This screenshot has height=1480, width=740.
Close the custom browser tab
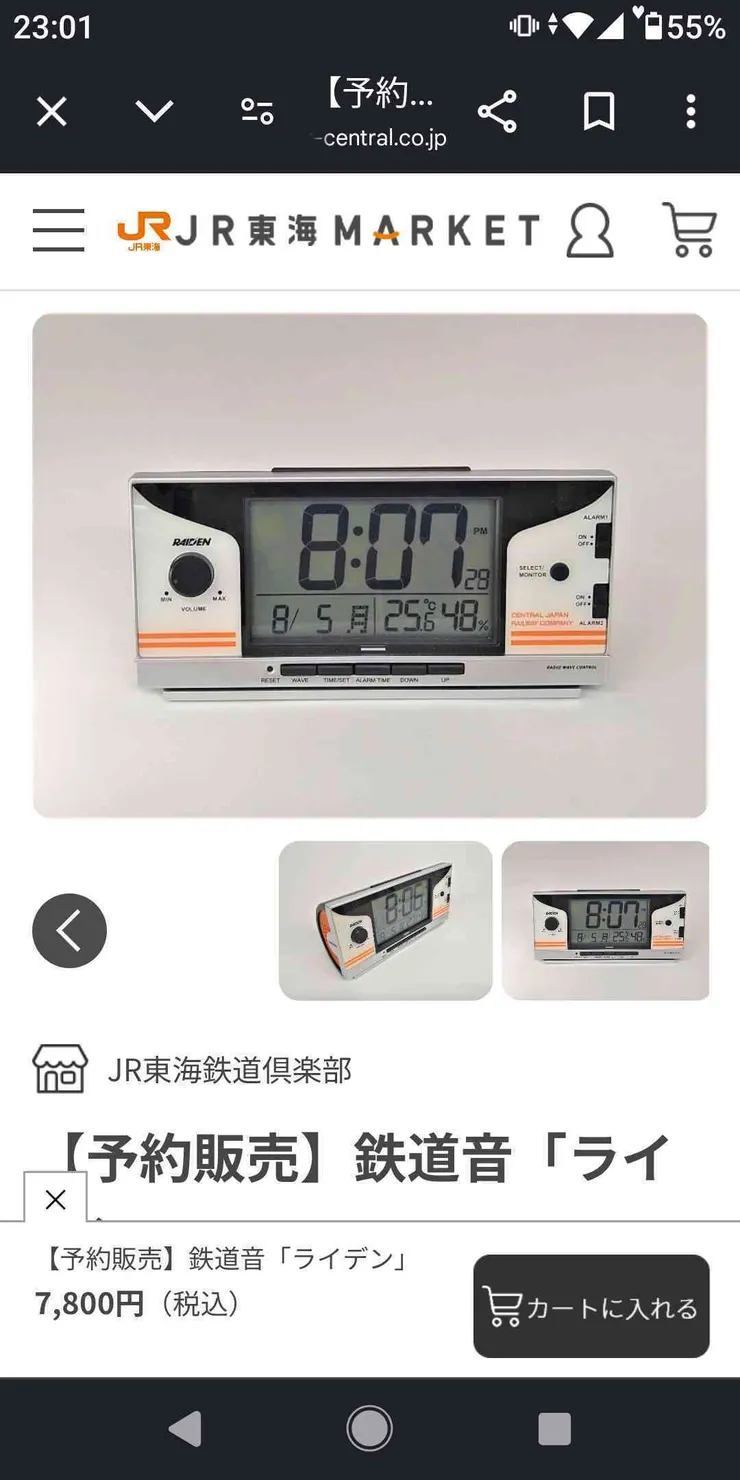tap(52, 112)
